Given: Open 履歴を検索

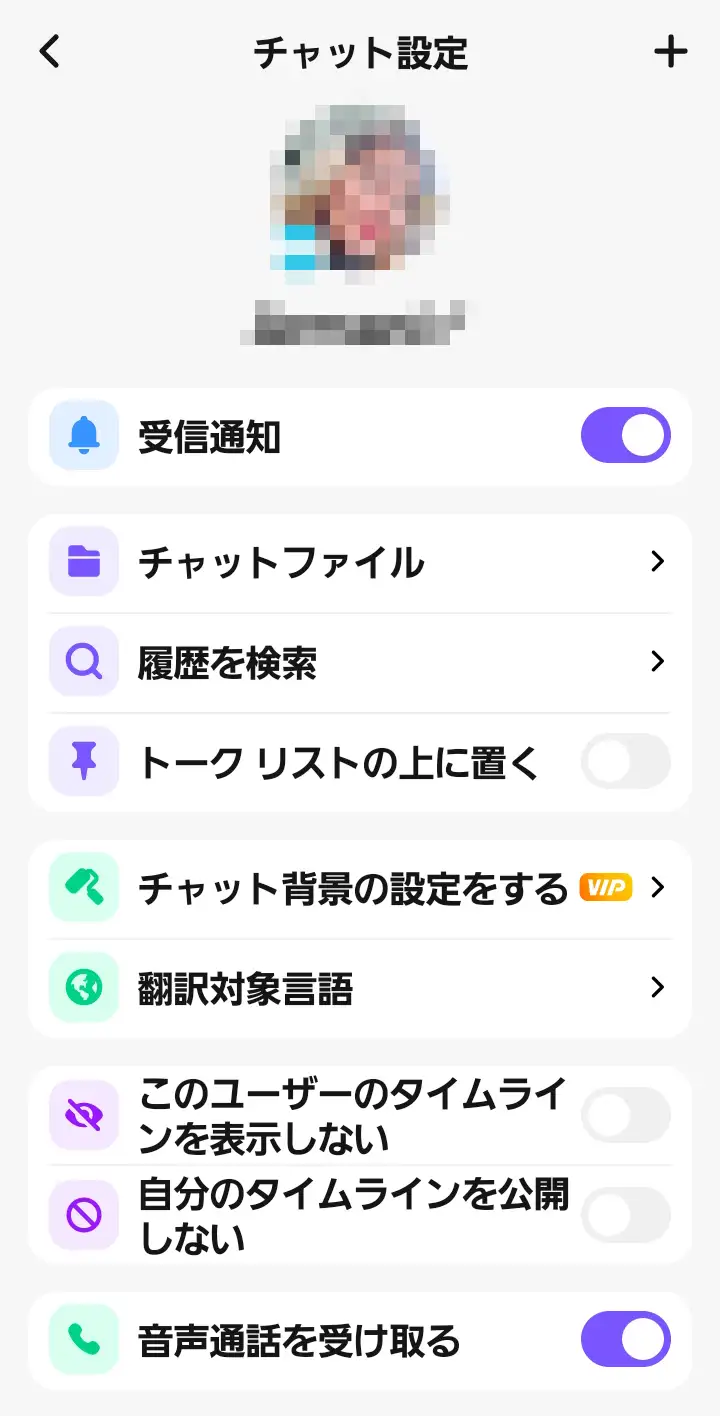Looking at the screenshot, I should tap(360, 662).
